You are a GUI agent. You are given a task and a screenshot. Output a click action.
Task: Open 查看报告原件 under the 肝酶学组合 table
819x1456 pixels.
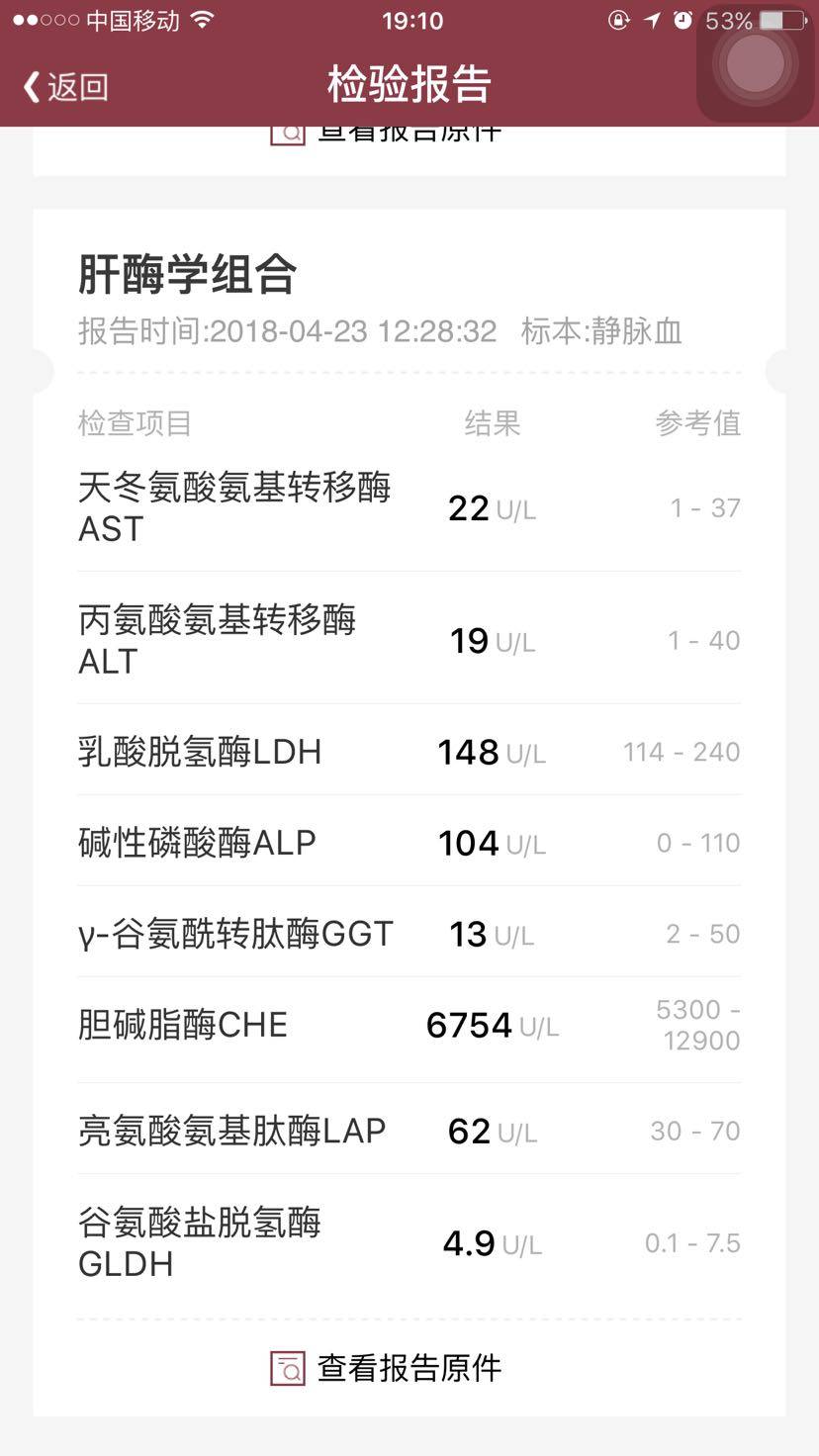pos(387,1368)
